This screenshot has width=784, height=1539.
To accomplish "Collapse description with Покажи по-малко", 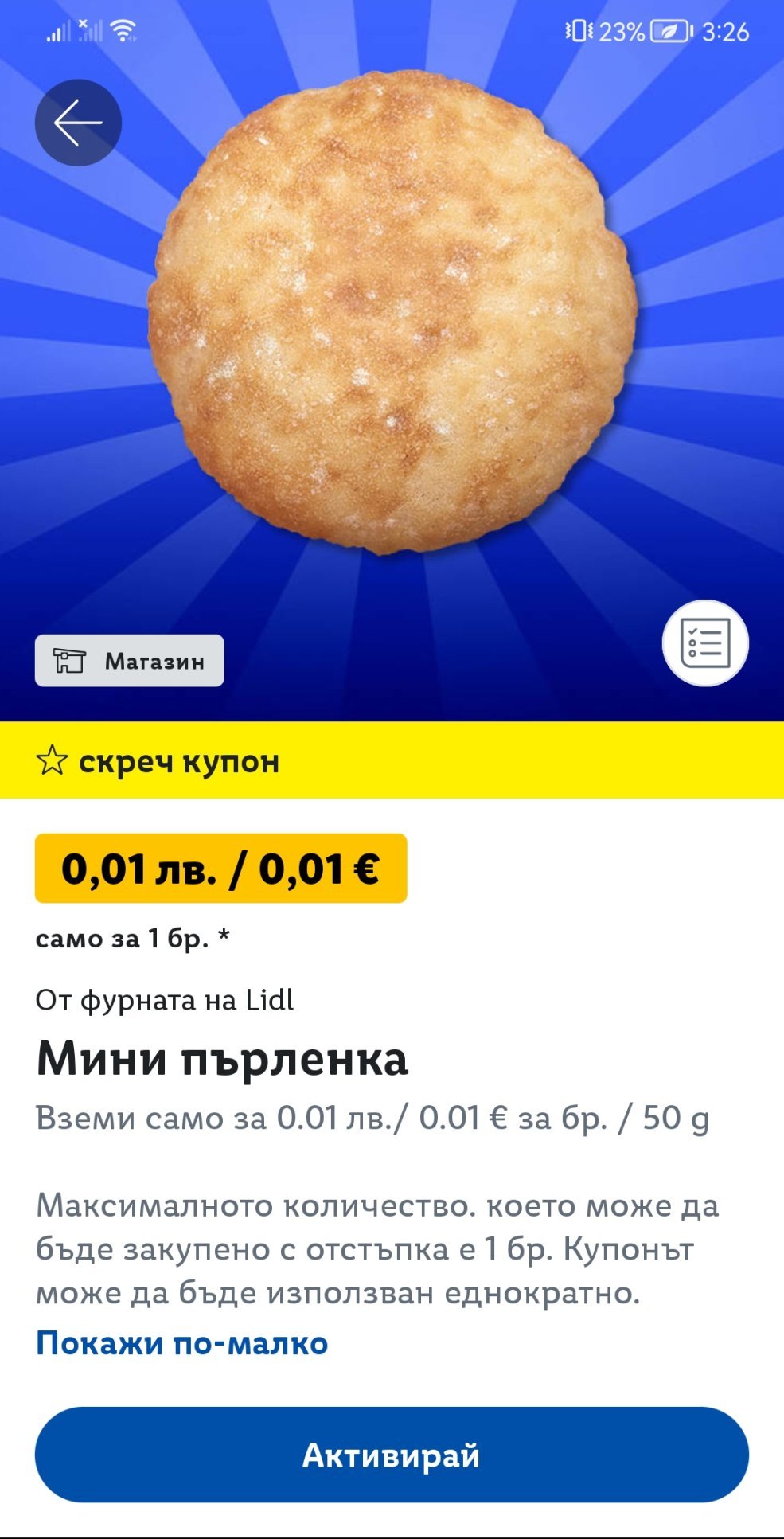I will pyautogui.click(x=182, y=1343).
